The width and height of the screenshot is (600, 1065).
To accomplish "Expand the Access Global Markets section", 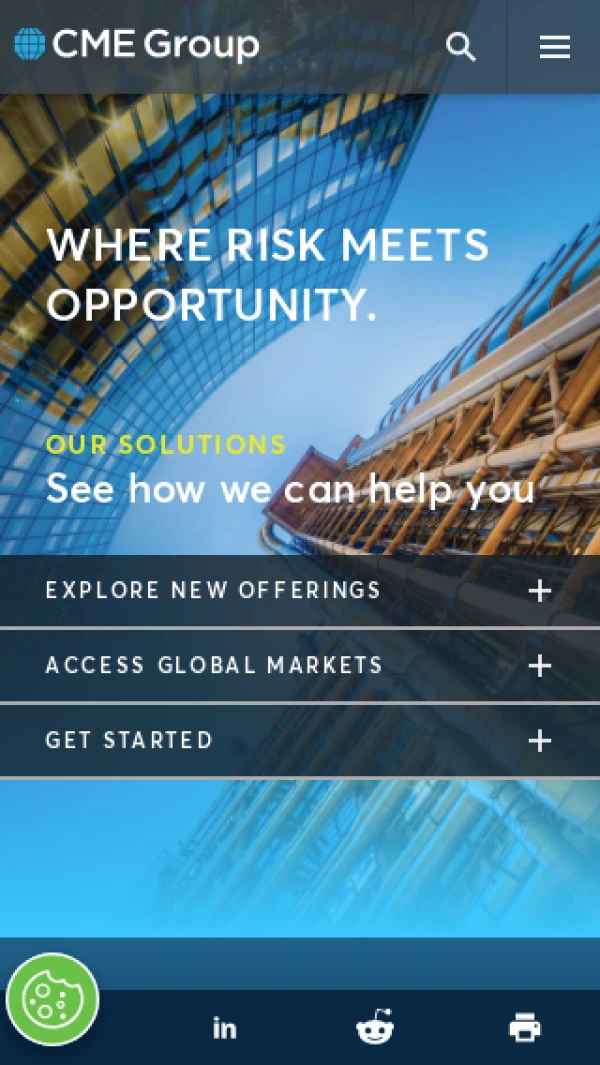I will coord(539,666).
